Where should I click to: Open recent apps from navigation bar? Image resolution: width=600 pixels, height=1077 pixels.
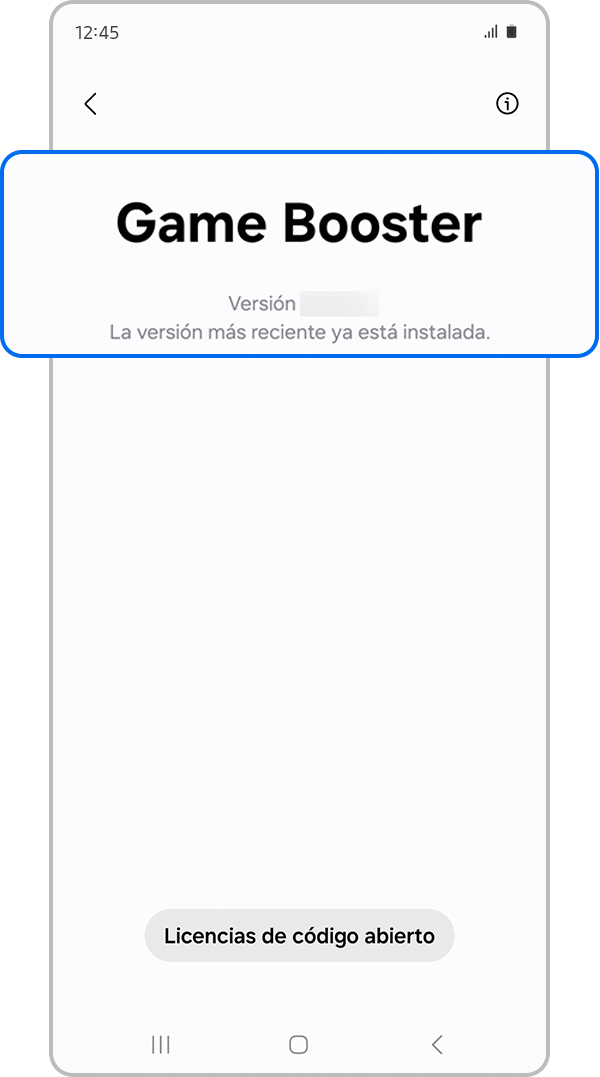[x=160, y=1044]
